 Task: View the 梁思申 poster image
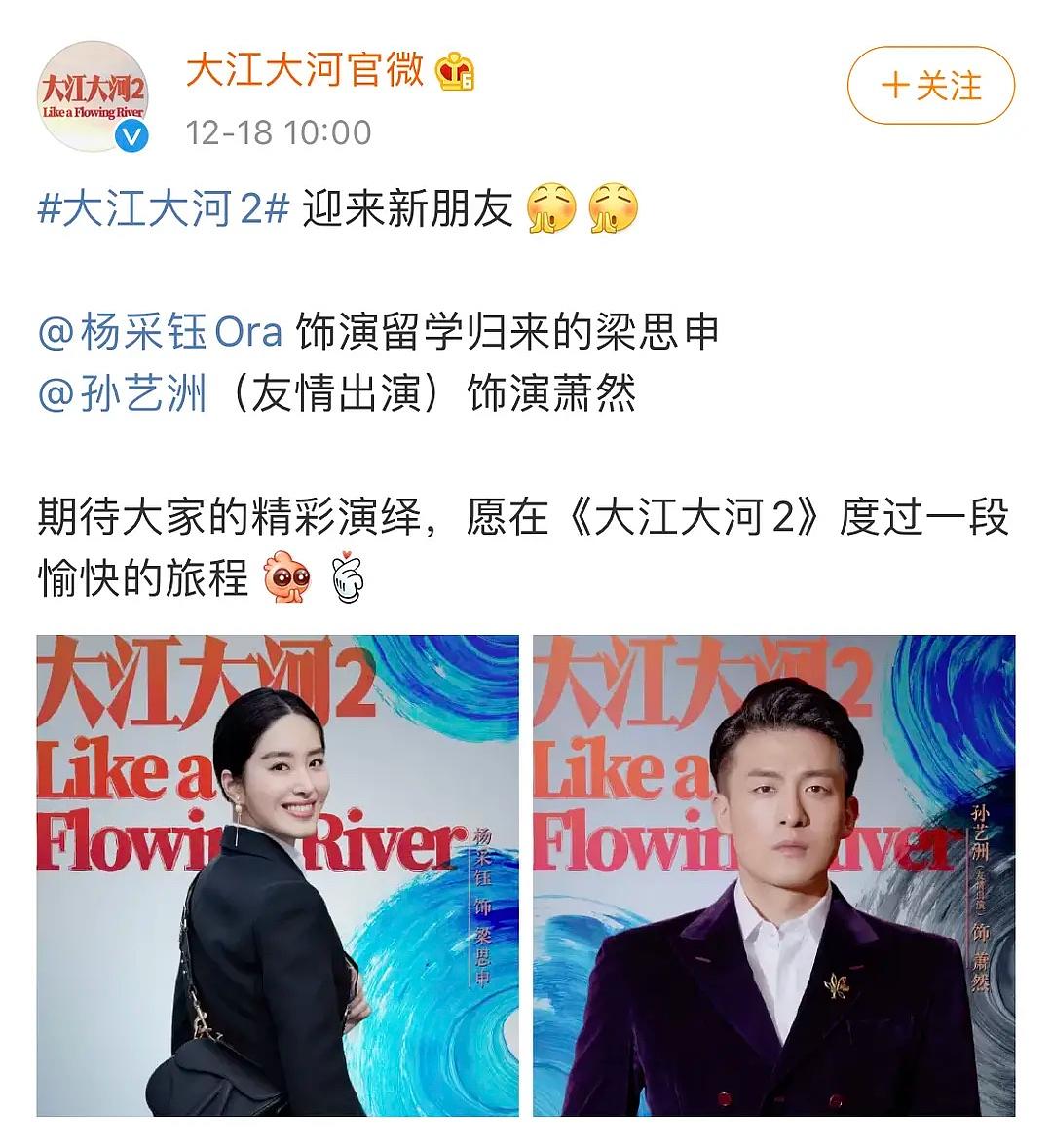click(x=278, y=874)
